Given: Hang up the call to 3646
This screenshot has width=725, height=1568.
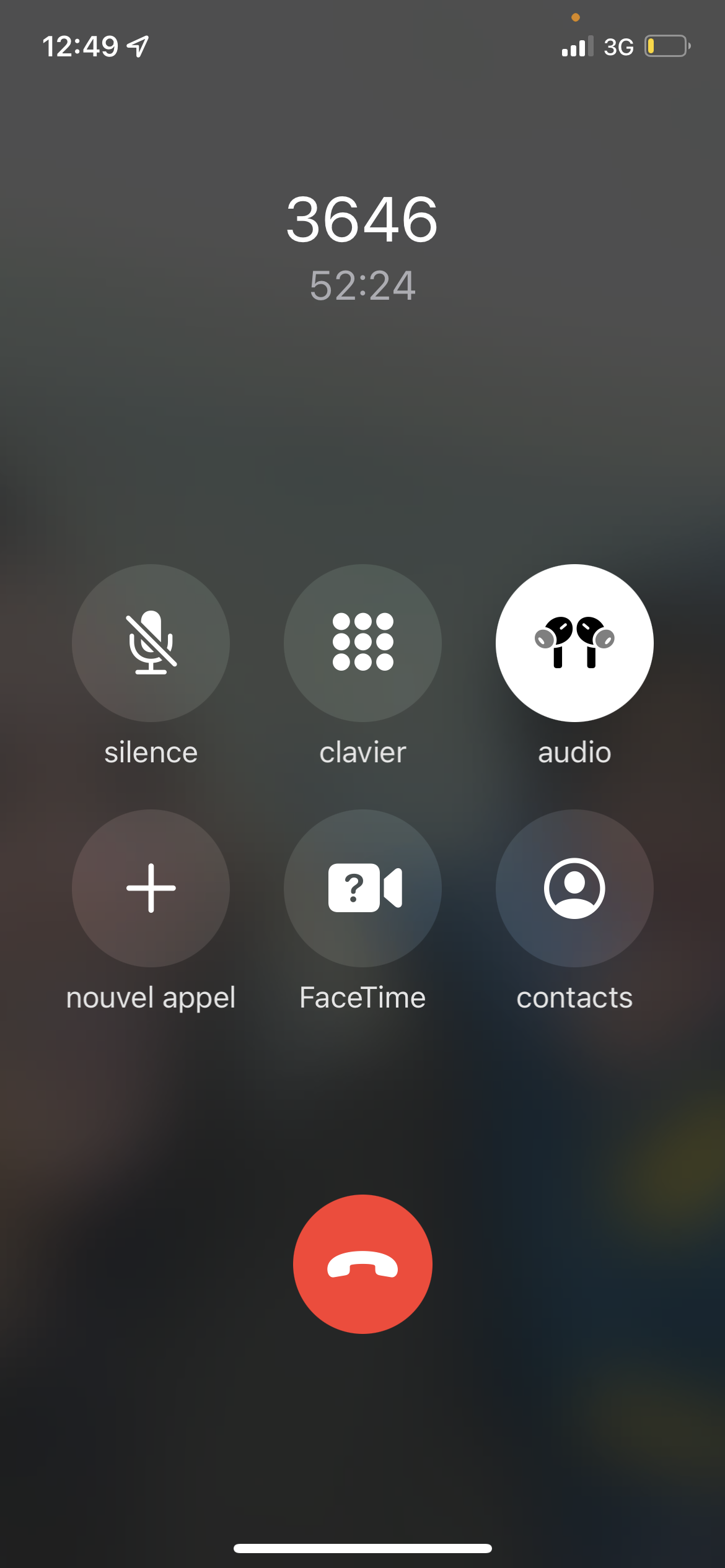Looking at the screenshot, I should 362,1264.
